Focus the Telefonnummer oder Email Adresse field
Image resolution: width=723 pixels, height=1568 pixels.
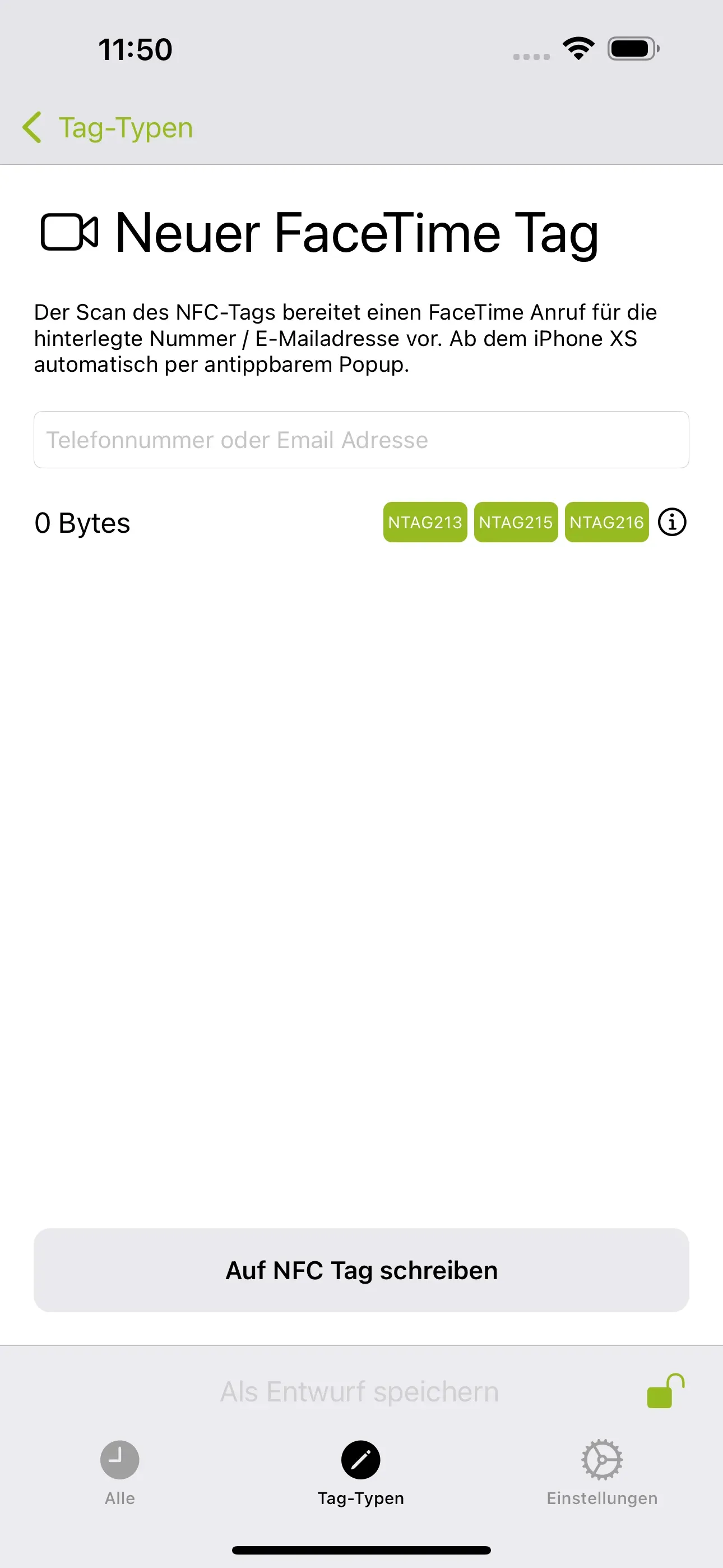361,440
